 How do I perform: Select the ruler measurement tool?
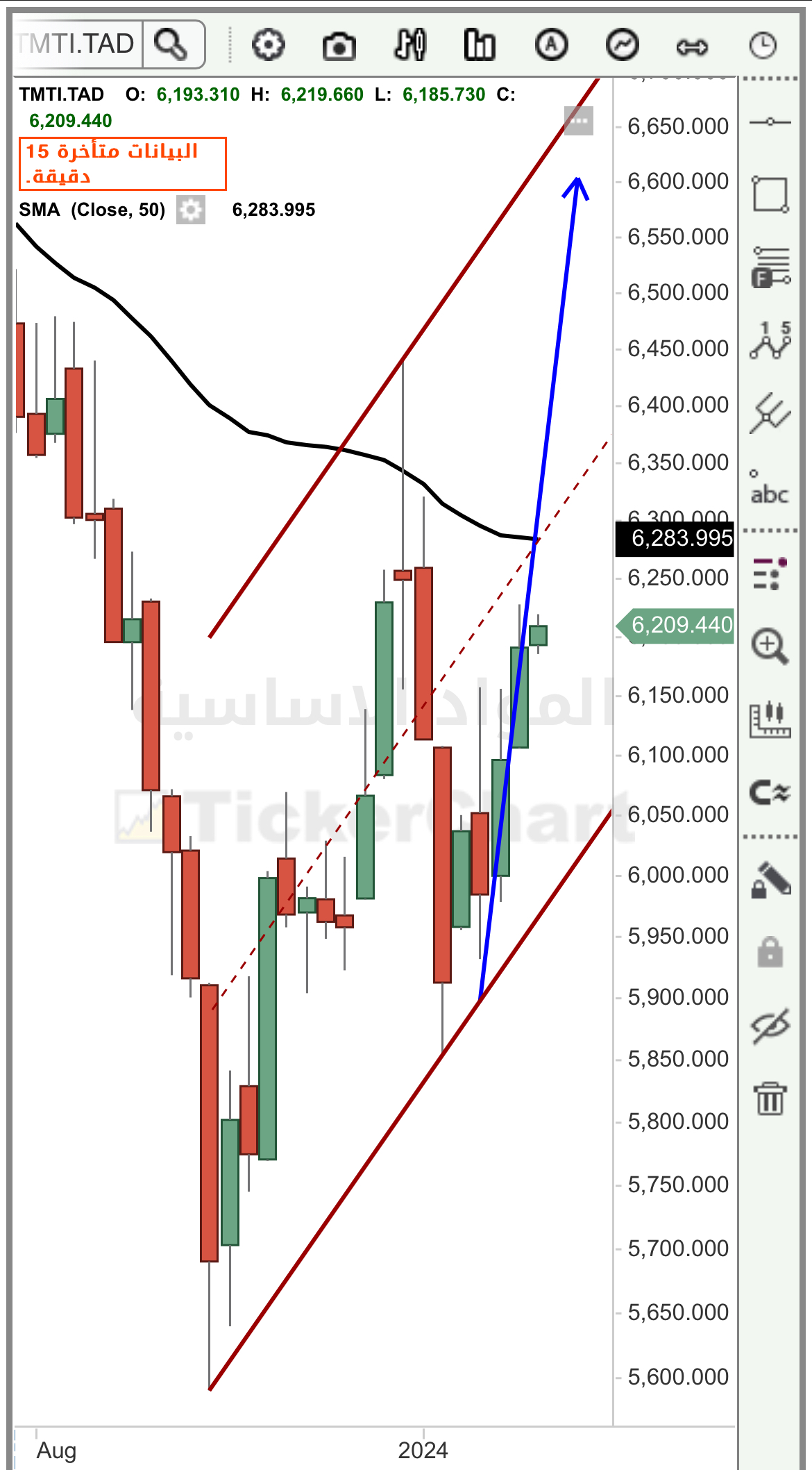pyautogui.click(x=770, y=720)
